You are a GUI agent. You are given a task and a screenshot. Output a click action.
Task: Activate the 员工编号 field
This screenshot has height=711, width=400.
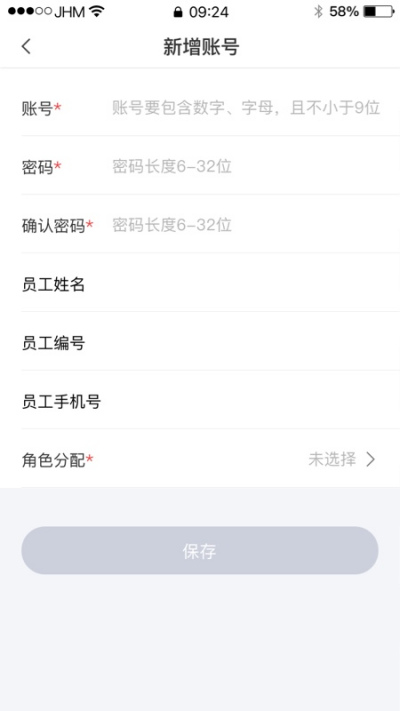210,343
